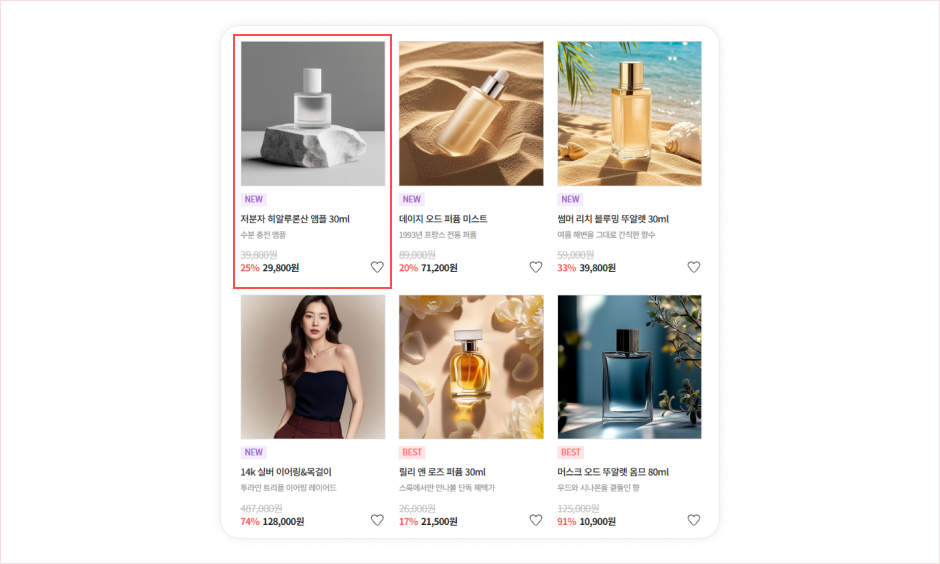Tap the heart icon for 데이지 오드 퍼퓸 미스트
Screen dimensions: 940x564
[536, 267]
